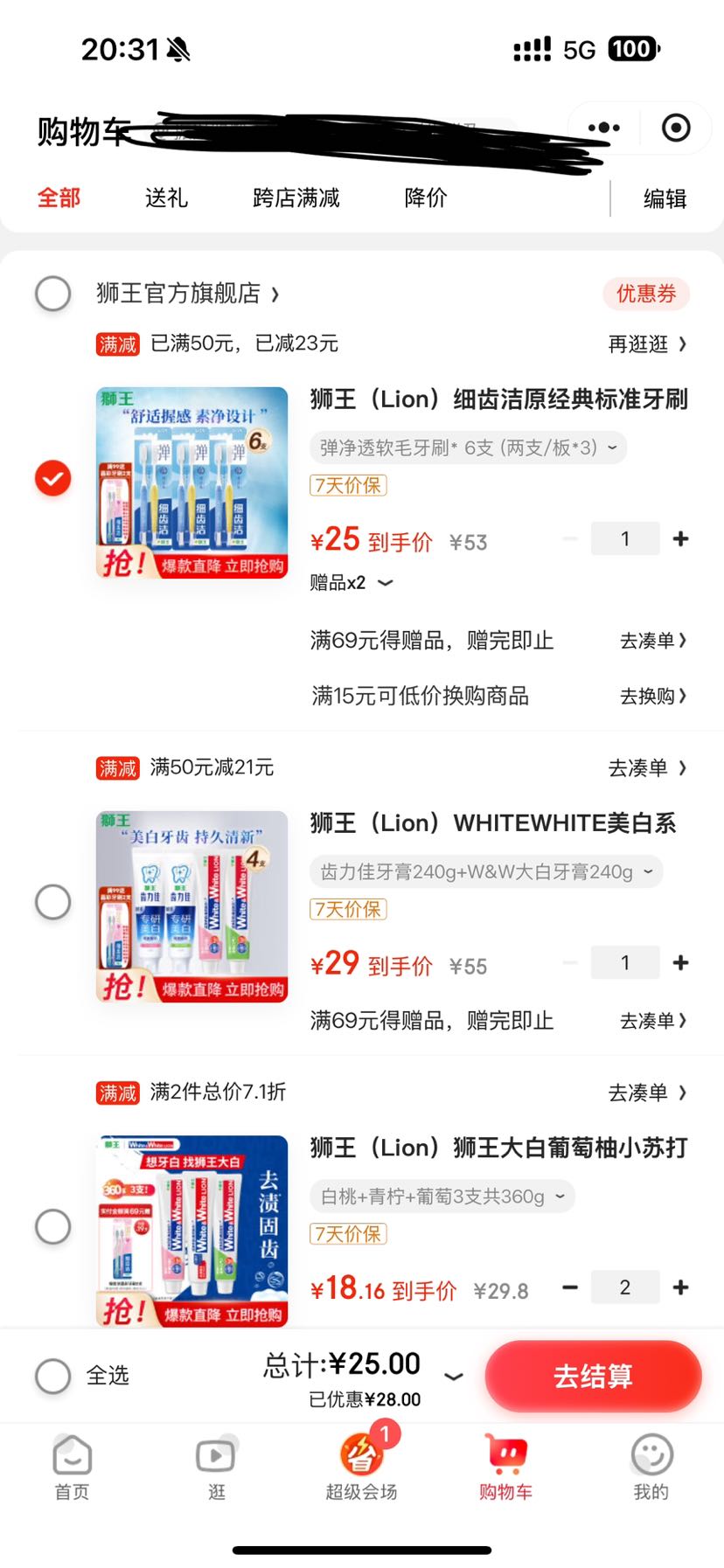Increase quantity of the ¥25 toothbrush
724x1568 pixels.
click(x=680, y=539)
